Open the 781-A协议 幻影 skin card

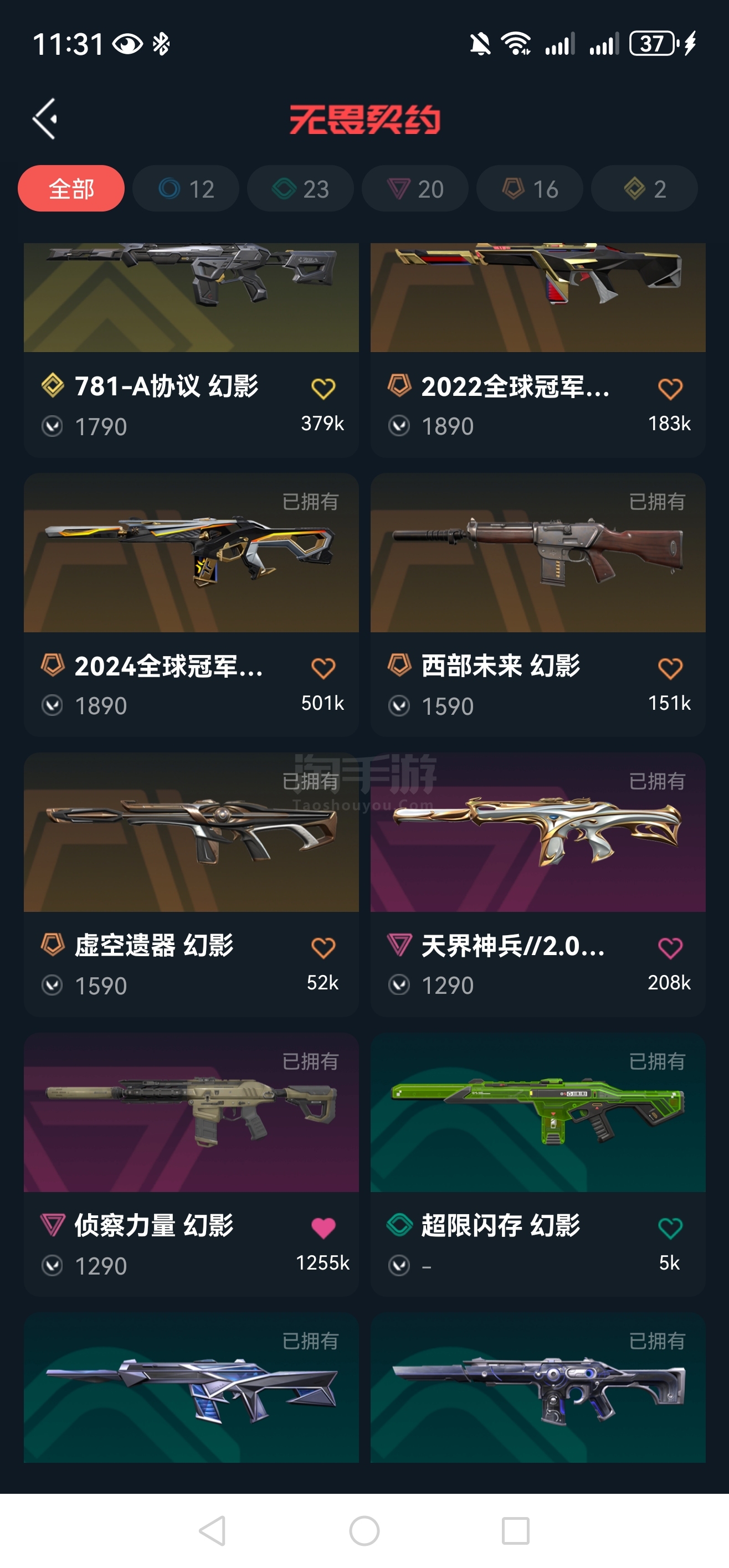pyautogui.click(x=191, y=305)
